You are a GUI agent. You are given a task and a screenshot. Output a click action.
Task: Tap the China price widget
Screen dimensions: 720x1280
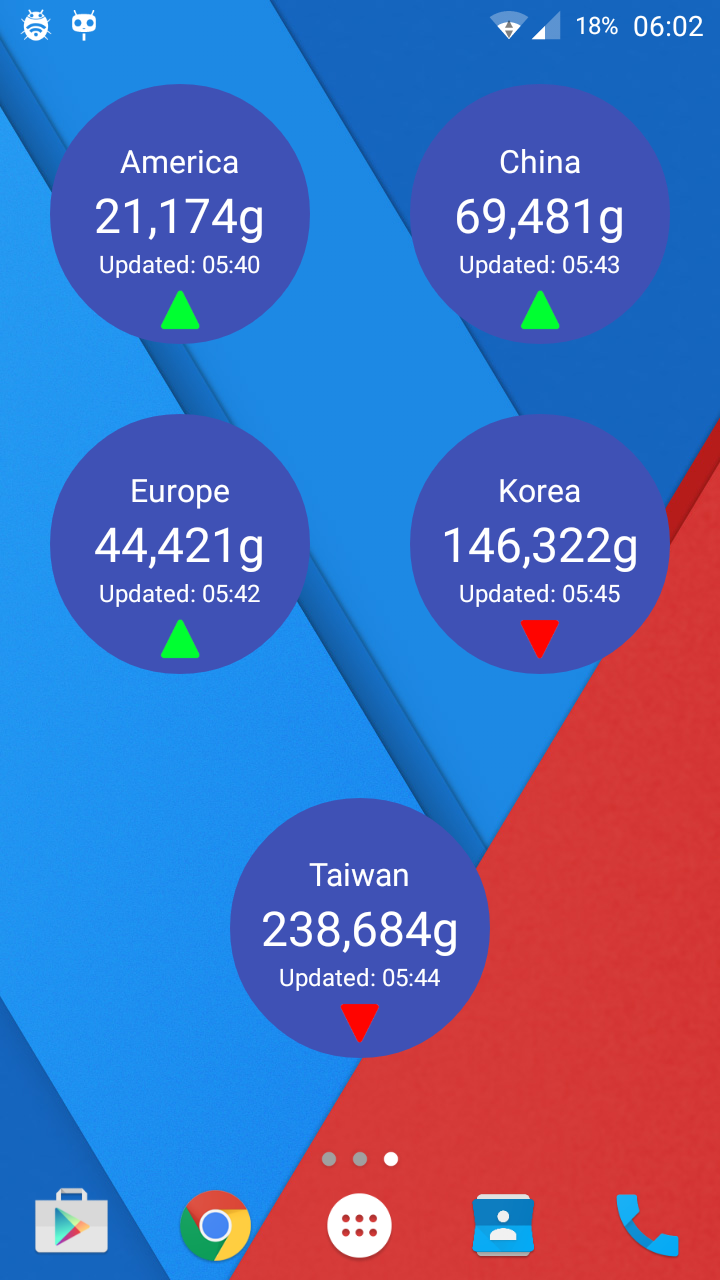540,214
